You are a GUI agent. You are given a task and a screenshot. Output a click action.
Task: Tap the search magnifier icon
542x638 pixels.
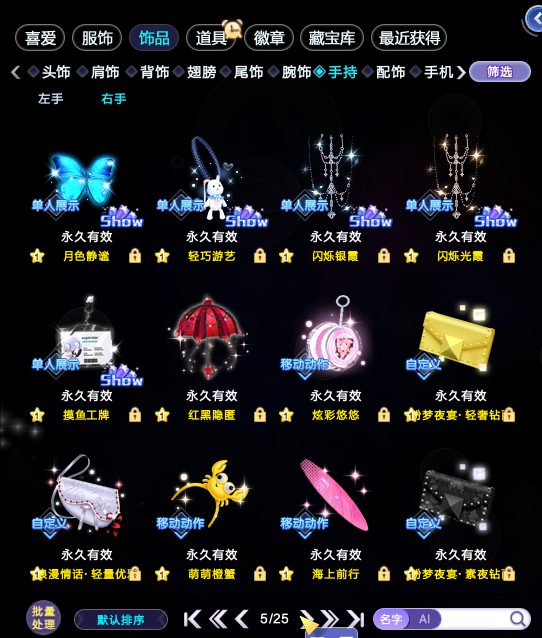(x=517, y=619)
